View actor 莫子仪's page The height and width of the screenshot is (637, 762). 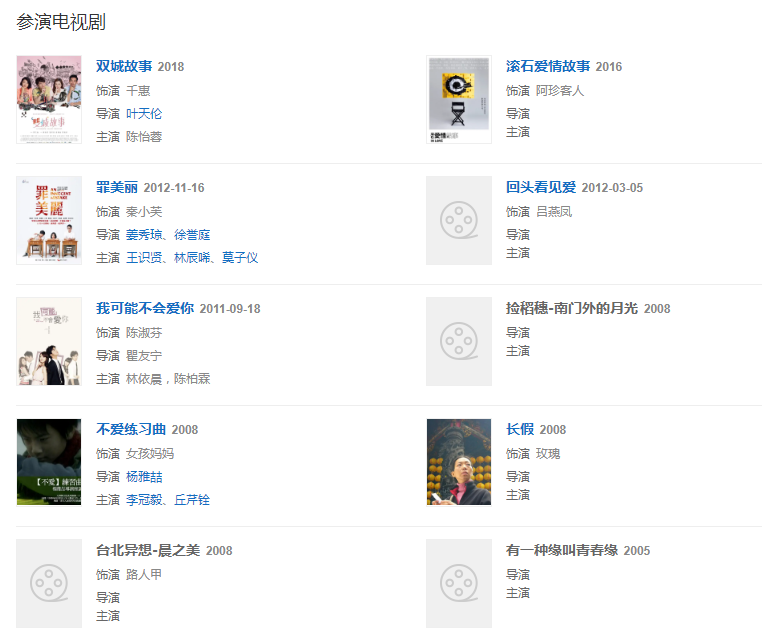(x=240, y=258)
